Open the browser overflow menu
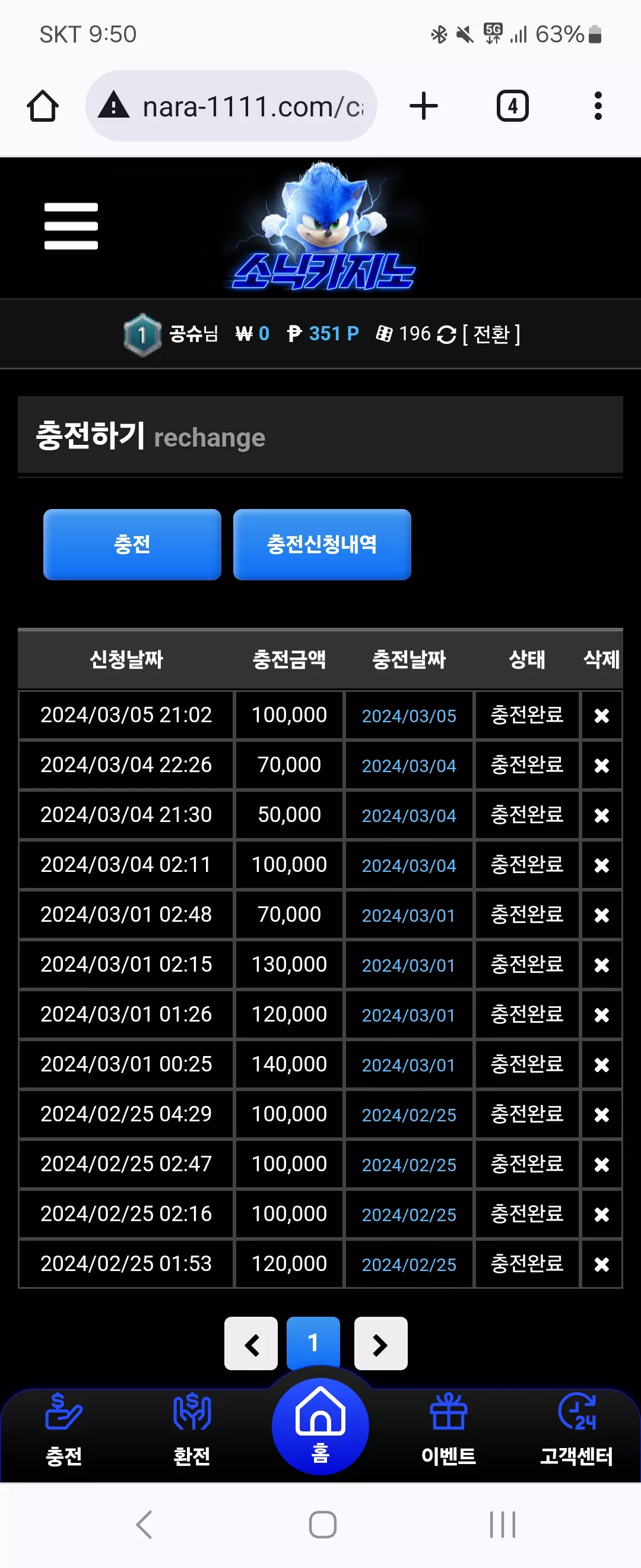The image size is (641, 1568). tap(598, 106)
